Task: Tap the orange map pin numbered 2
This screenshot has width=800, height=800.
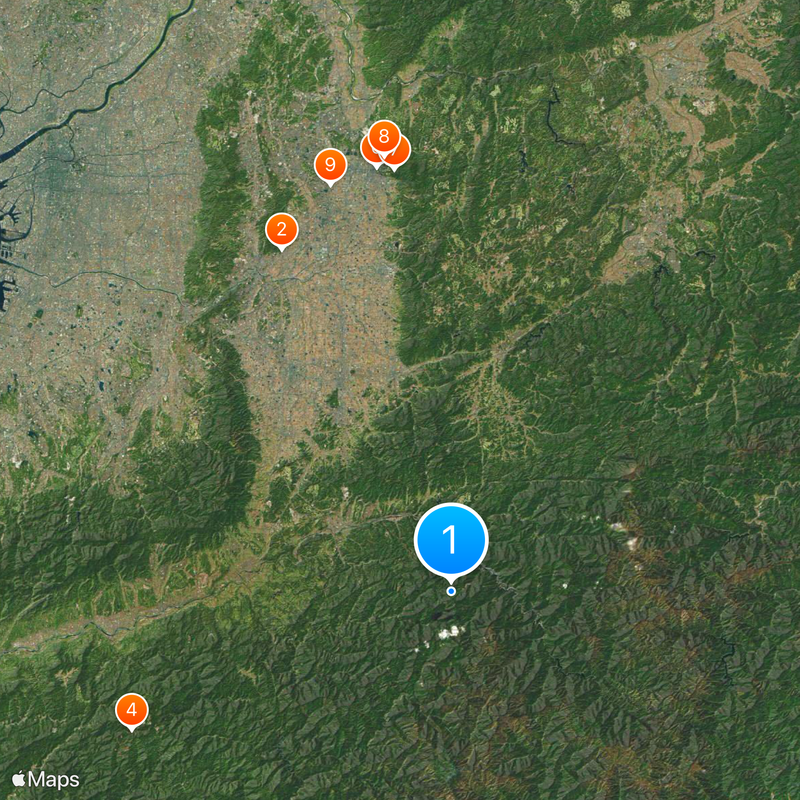Action: point(281,230)
